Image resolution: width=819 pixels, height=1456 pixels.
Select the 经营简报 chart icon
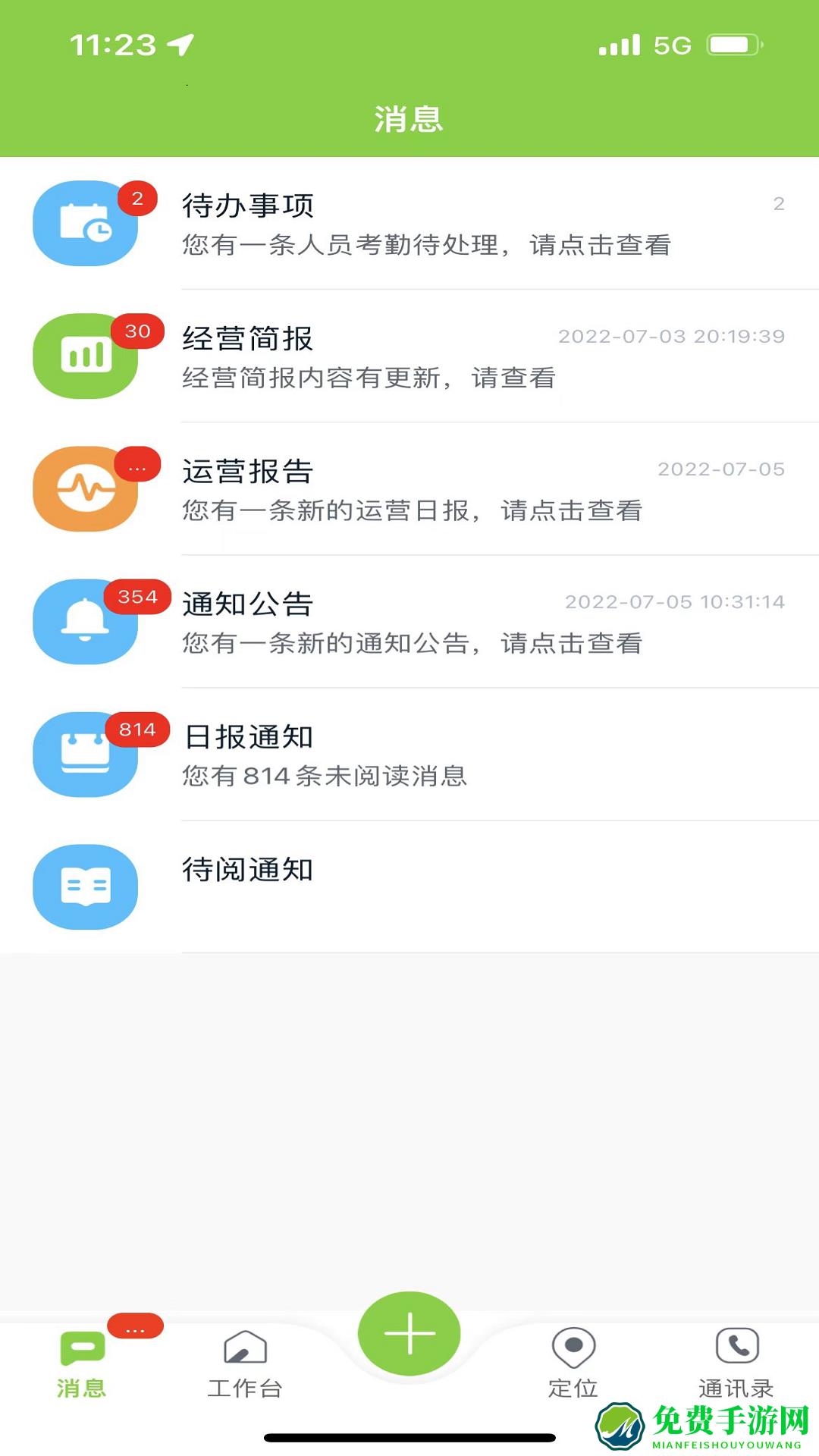[x=86, y=356]
